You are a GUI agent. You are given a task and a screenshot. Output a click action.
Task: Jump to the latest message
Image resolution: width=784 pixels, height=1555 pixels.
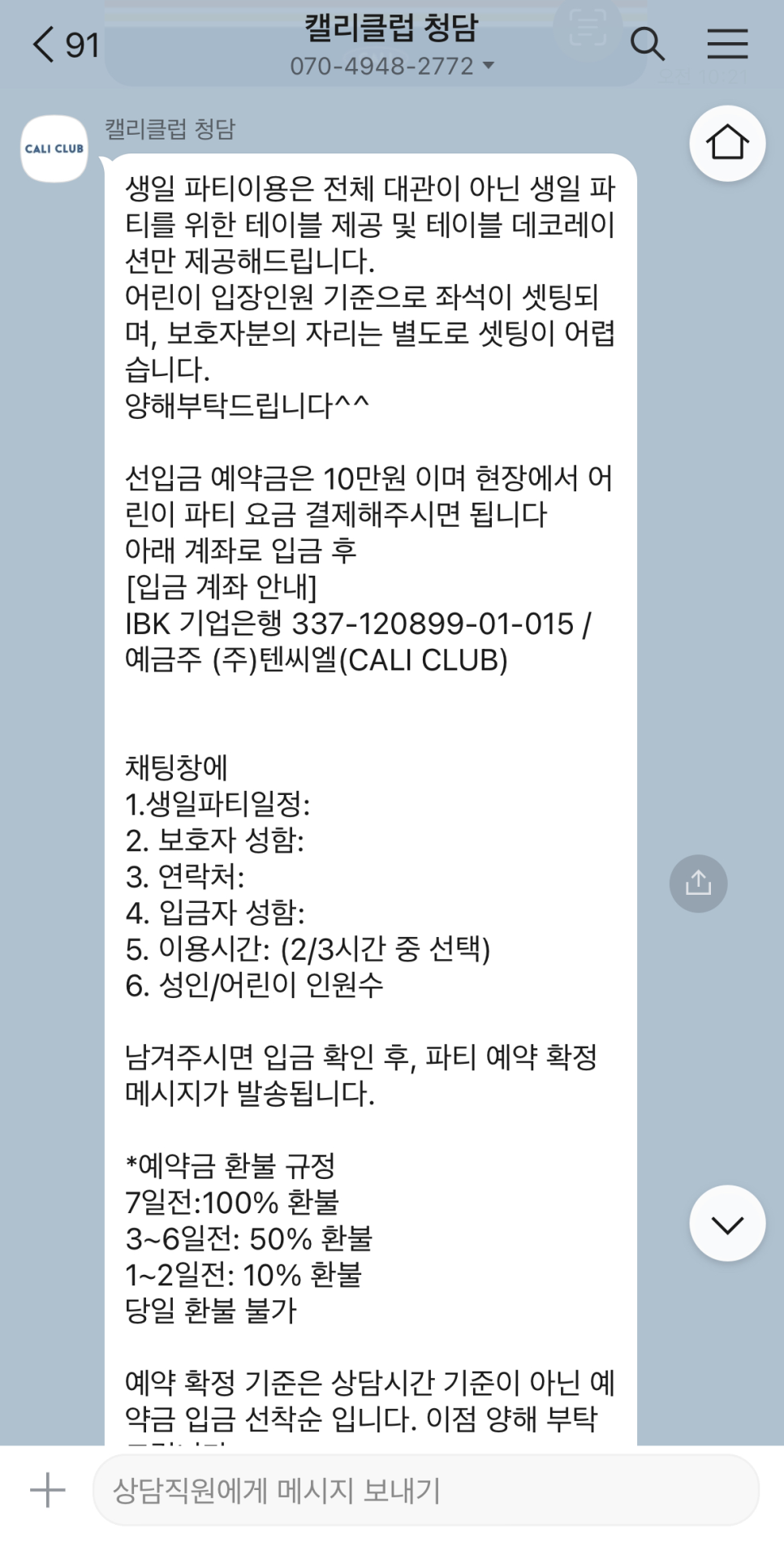pyautogui.click(x=726, y=1223)
